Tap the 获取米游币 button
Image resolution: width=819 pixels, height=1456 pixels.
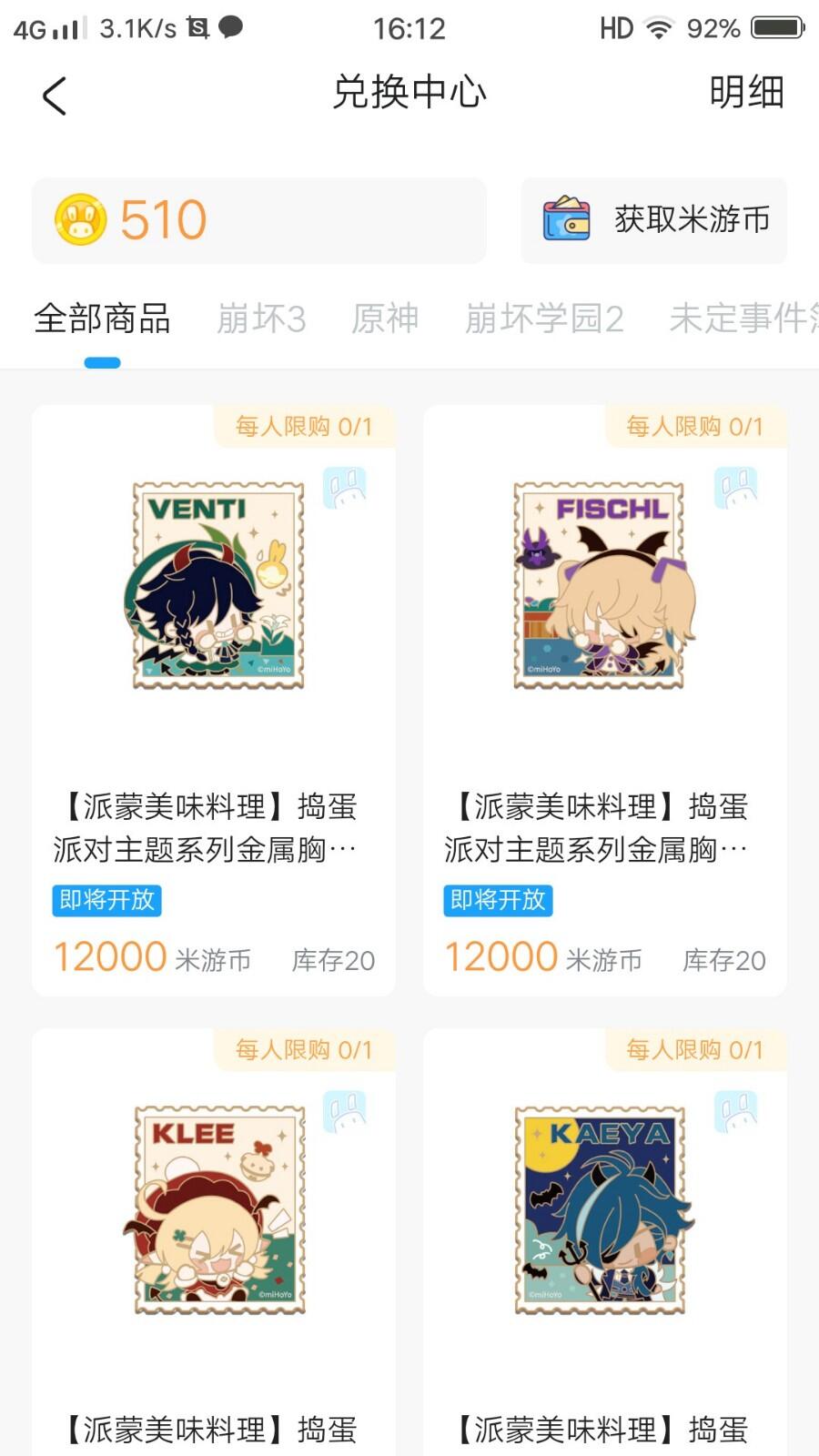coord(653,220)
